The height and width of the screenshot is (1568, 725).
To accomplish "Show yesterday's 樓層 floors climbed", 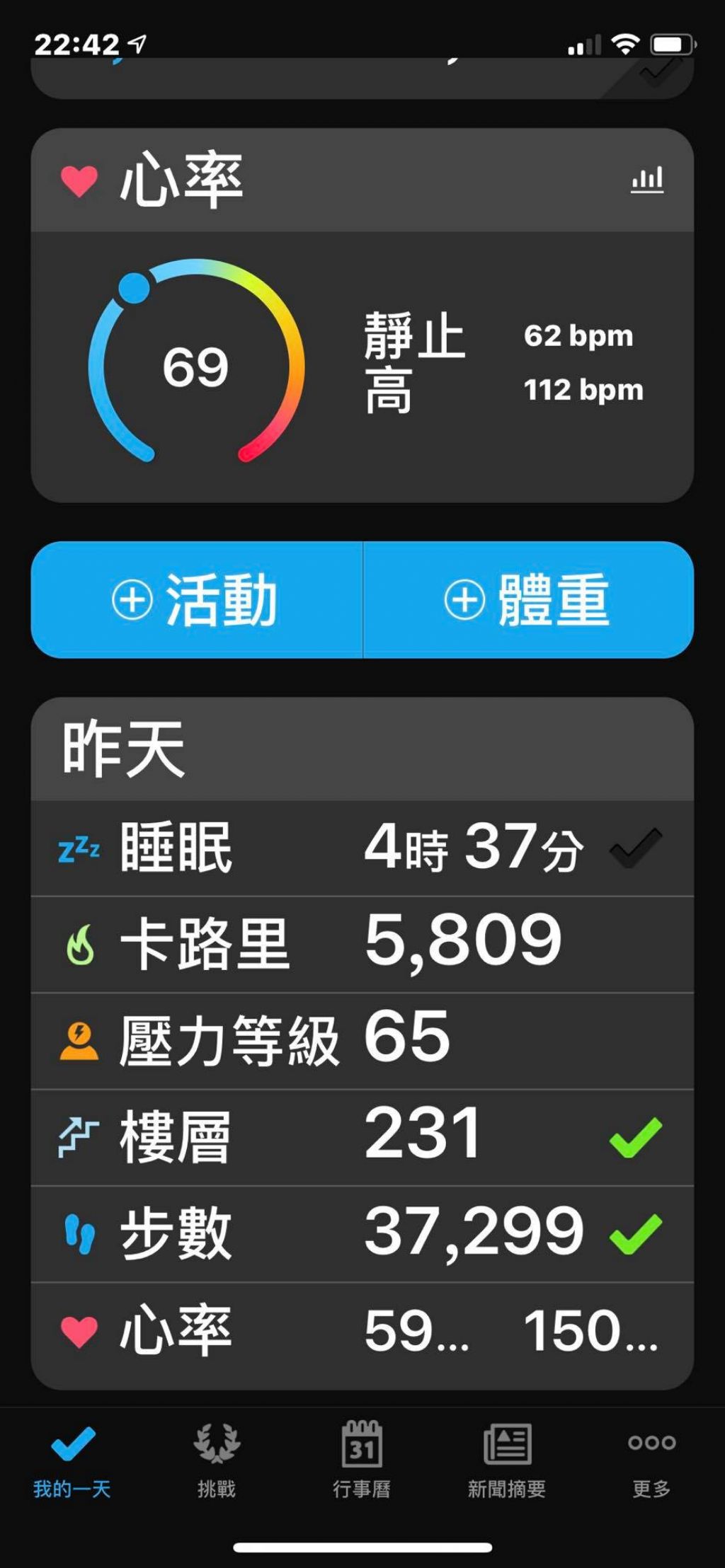I will coord(362,1138).
